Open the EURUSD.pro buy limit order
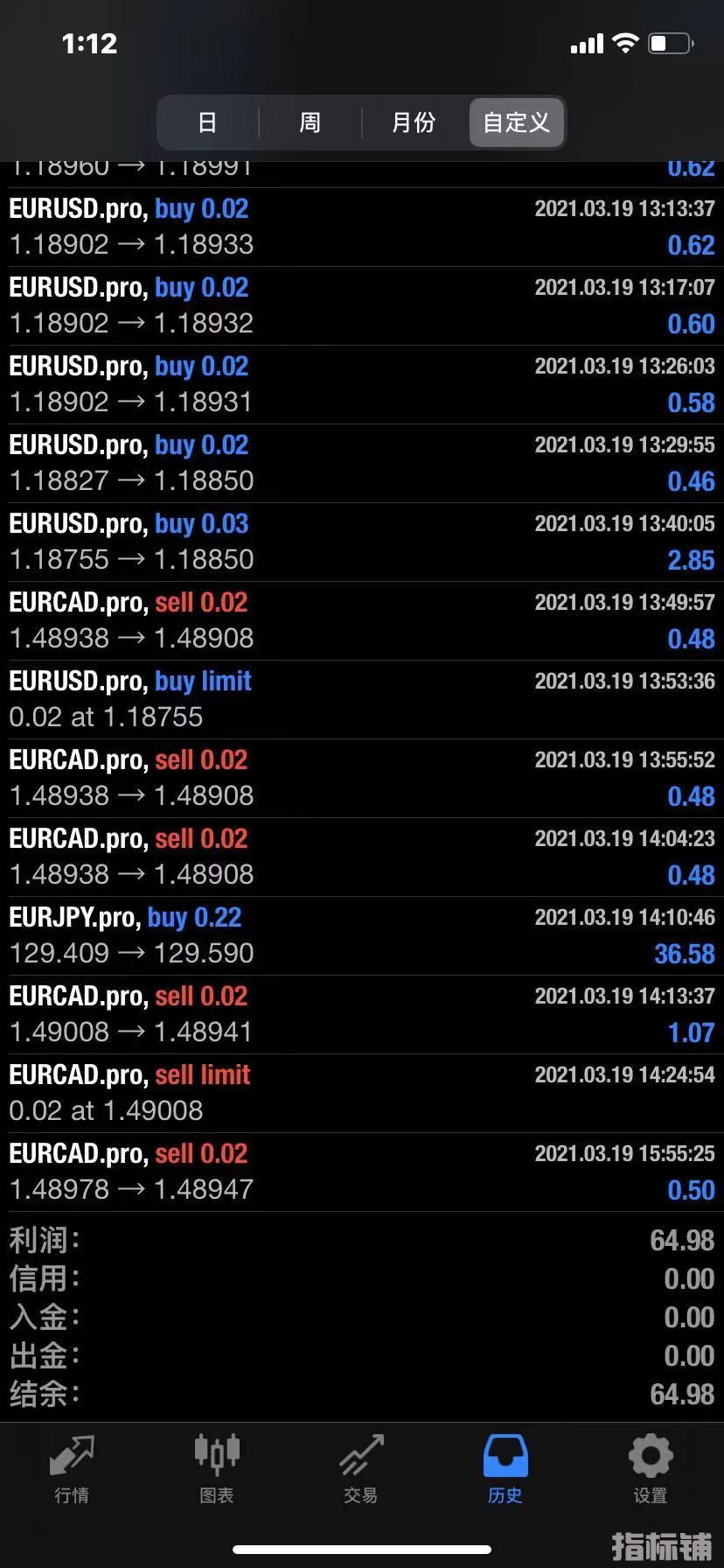Image resolution: width=724 pixels, height=1568 pixels. pos(362,699)
